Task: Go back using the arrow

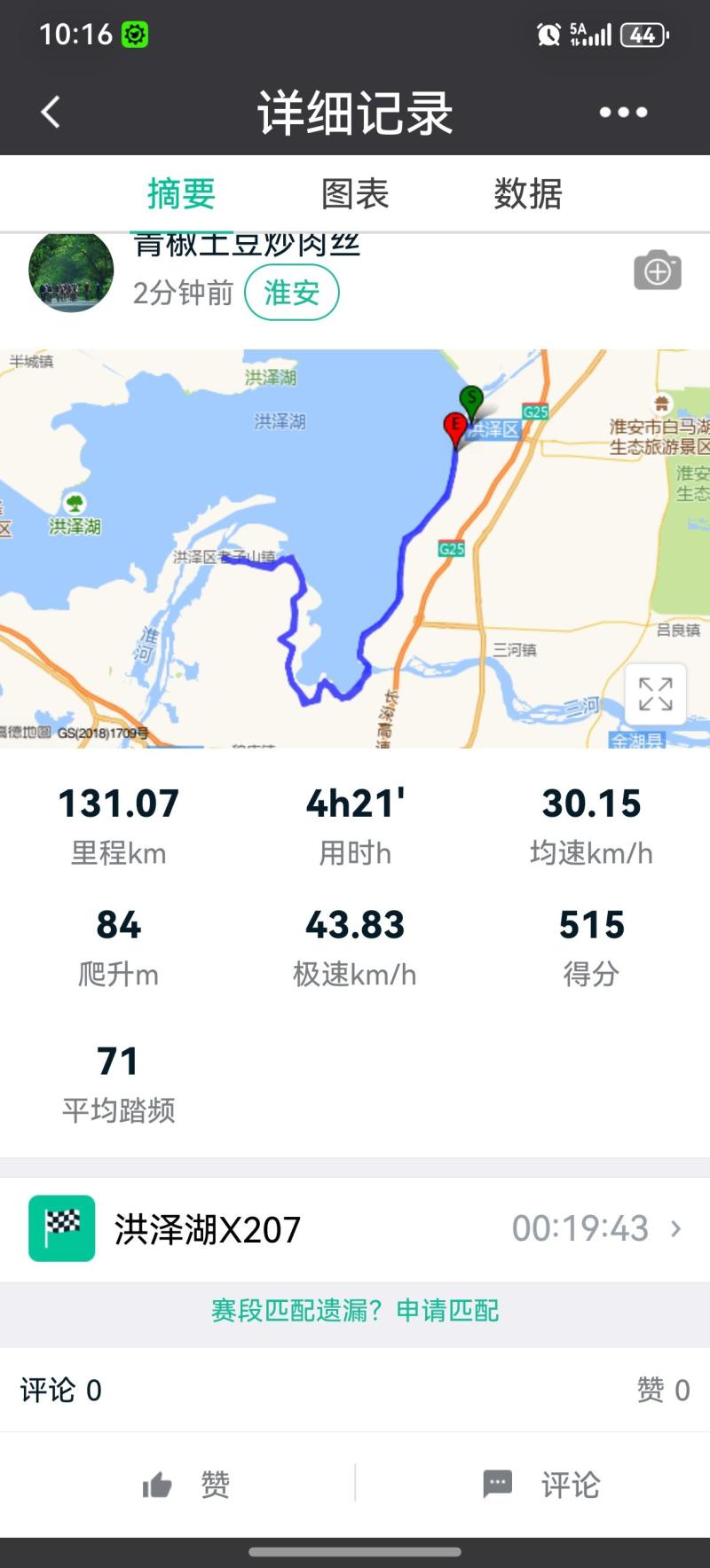Action: coord(51,113)
